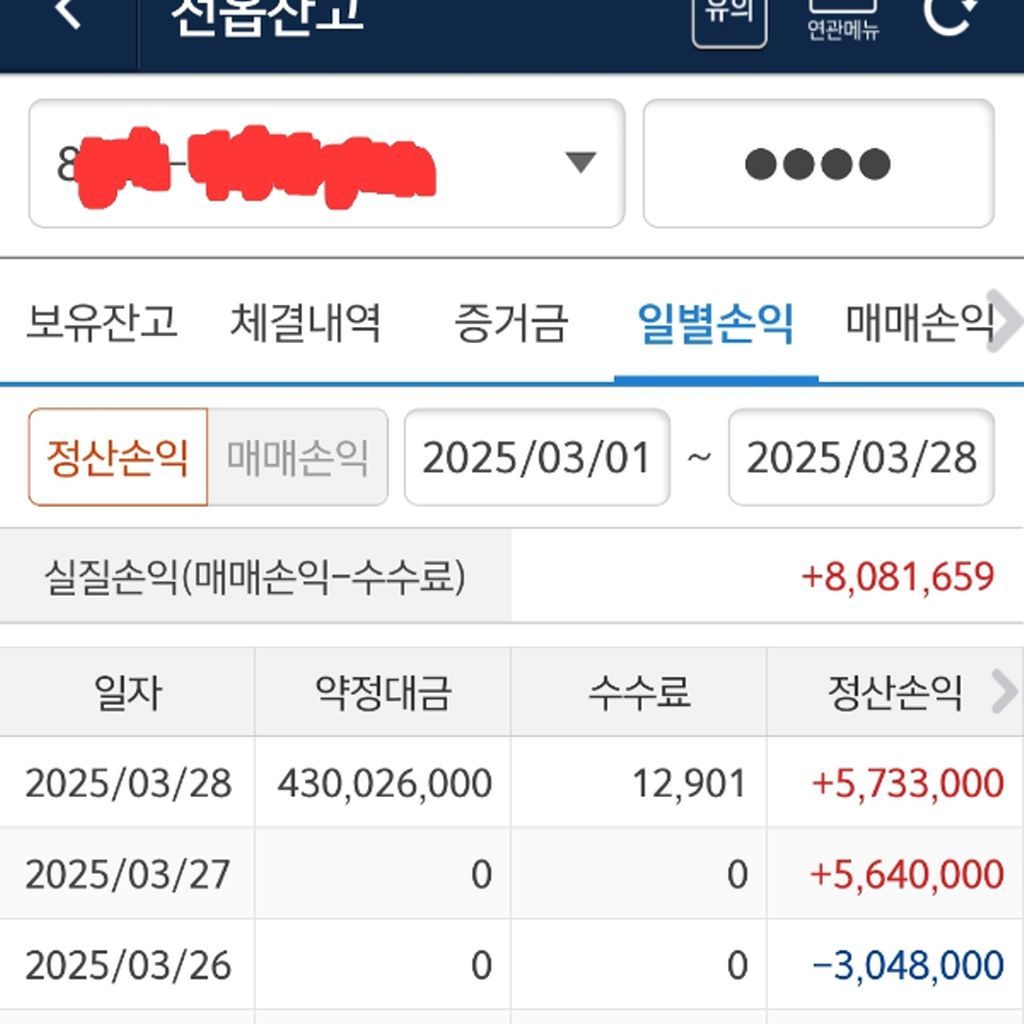The image size is (1024, 1024).
Task: Switch to the 보유잔고 tab
Action: tap(101, 323)
